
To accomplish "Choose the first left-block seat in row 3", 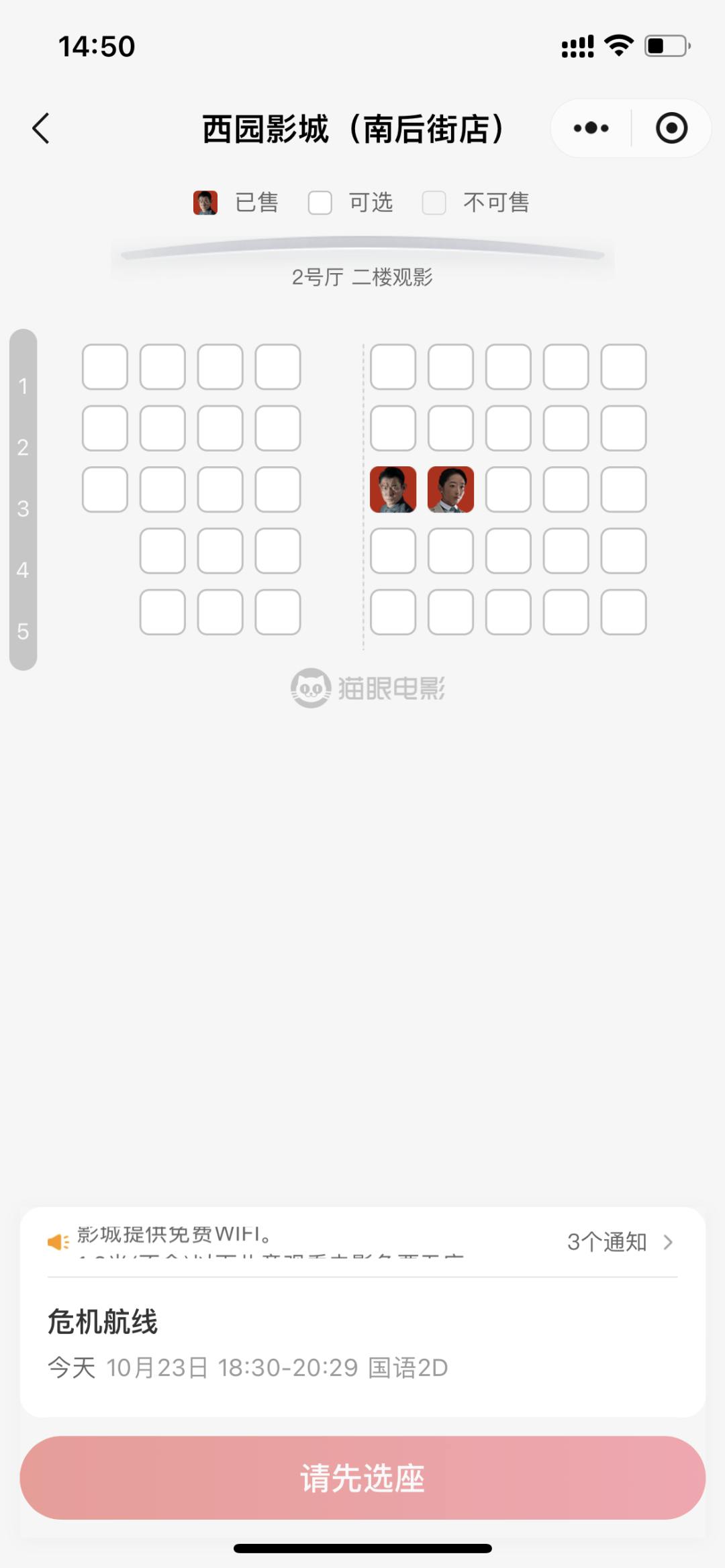I will coord(105,490).
